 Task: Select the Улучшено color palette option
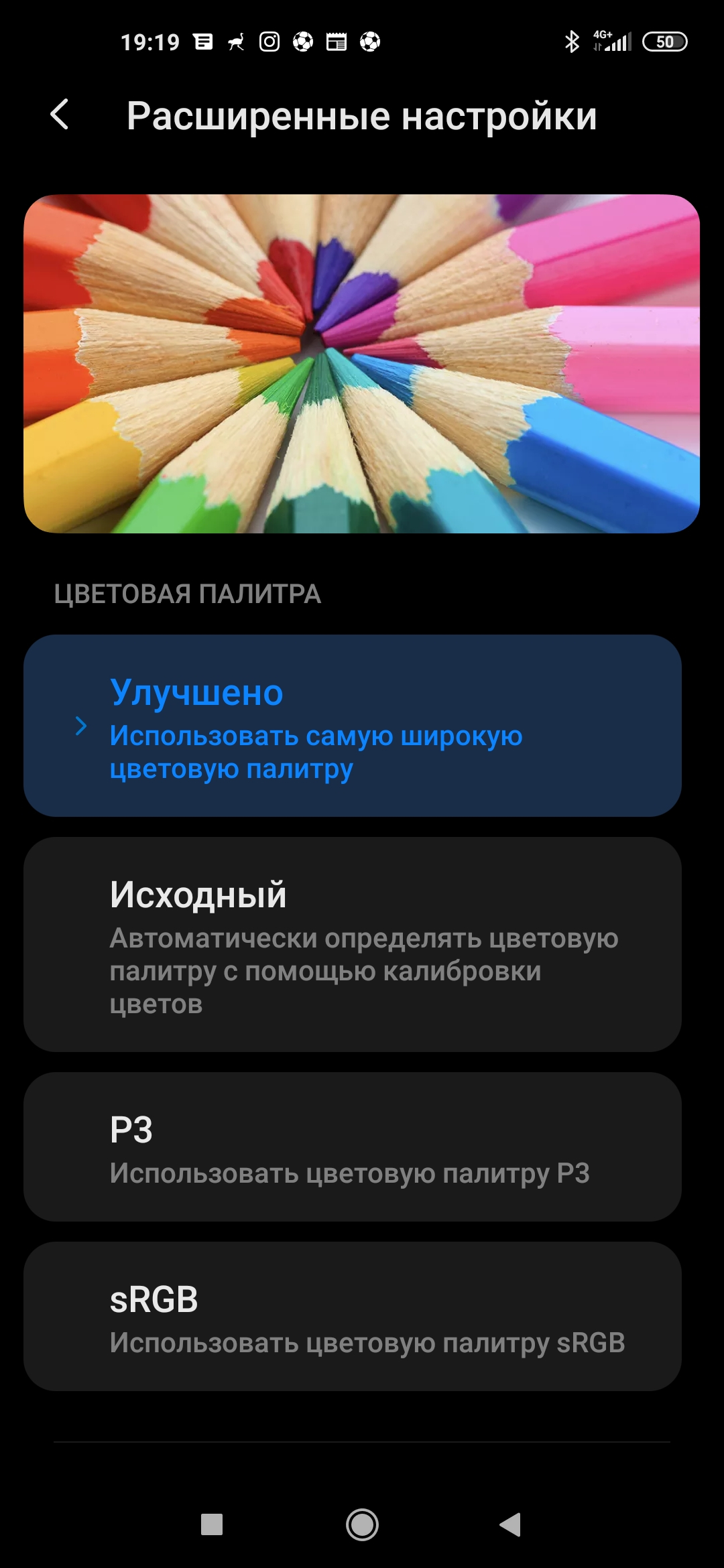353,726
